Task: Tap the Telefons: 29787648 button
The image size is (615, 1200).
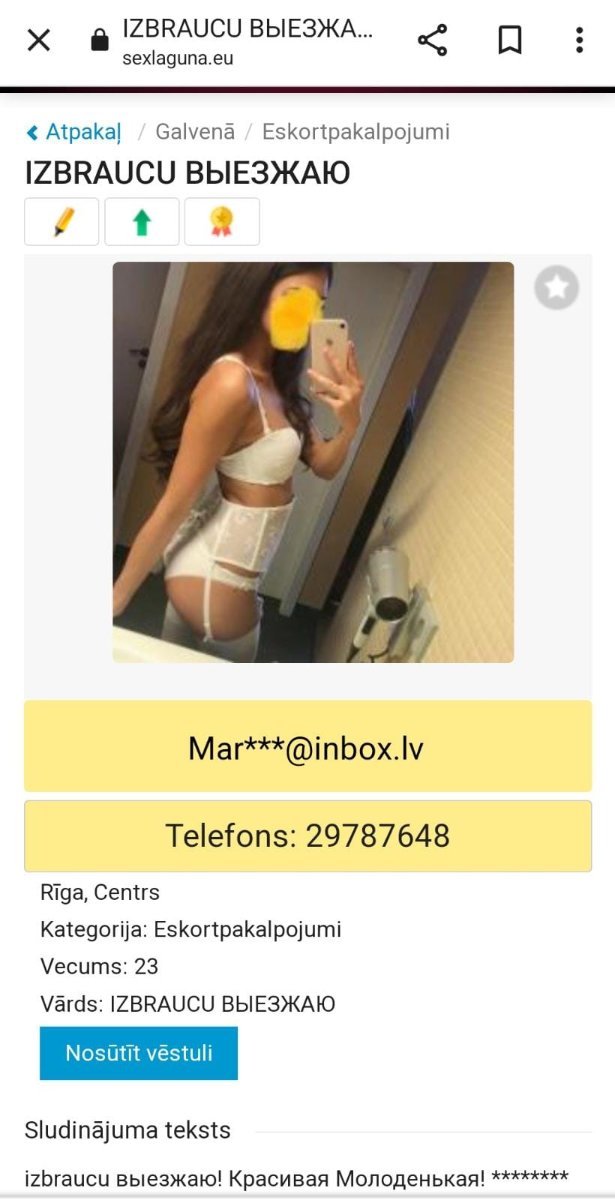Action: coord(308,835)
